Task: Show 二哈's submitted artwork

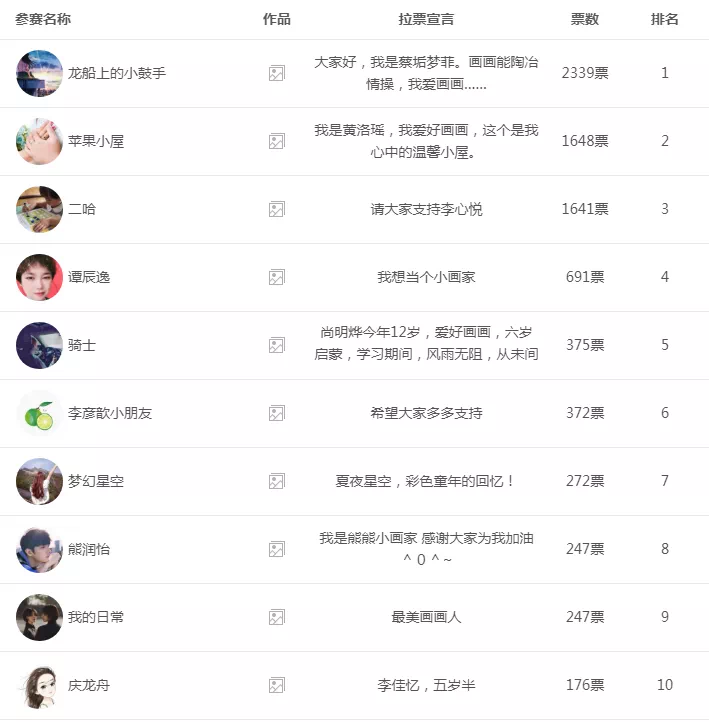Action: [277, 209]
